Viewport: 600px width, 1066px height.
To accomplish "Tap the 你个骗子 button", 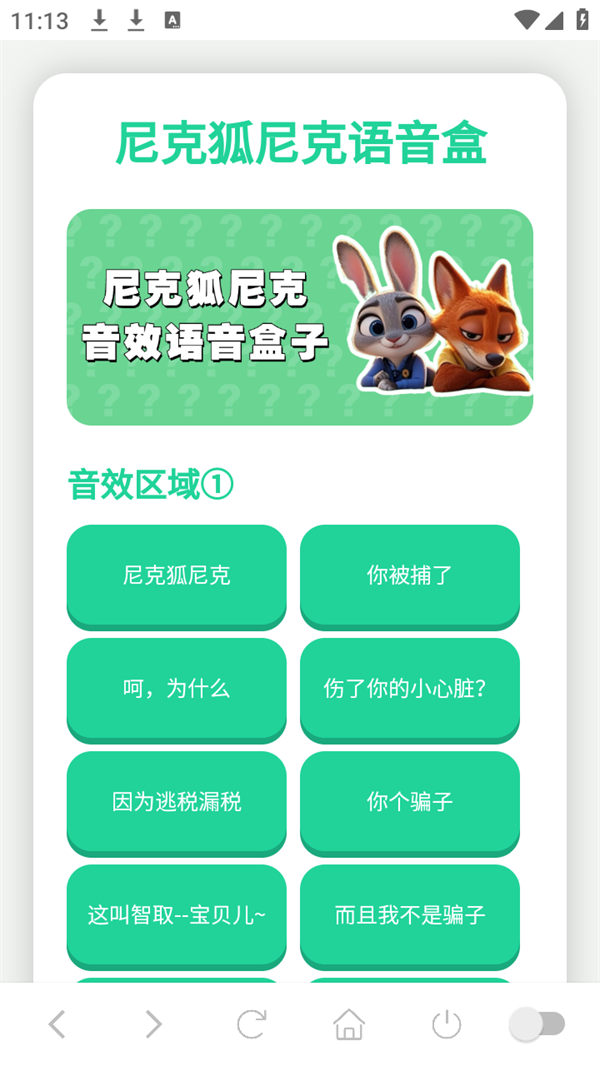I will point(410,801).
